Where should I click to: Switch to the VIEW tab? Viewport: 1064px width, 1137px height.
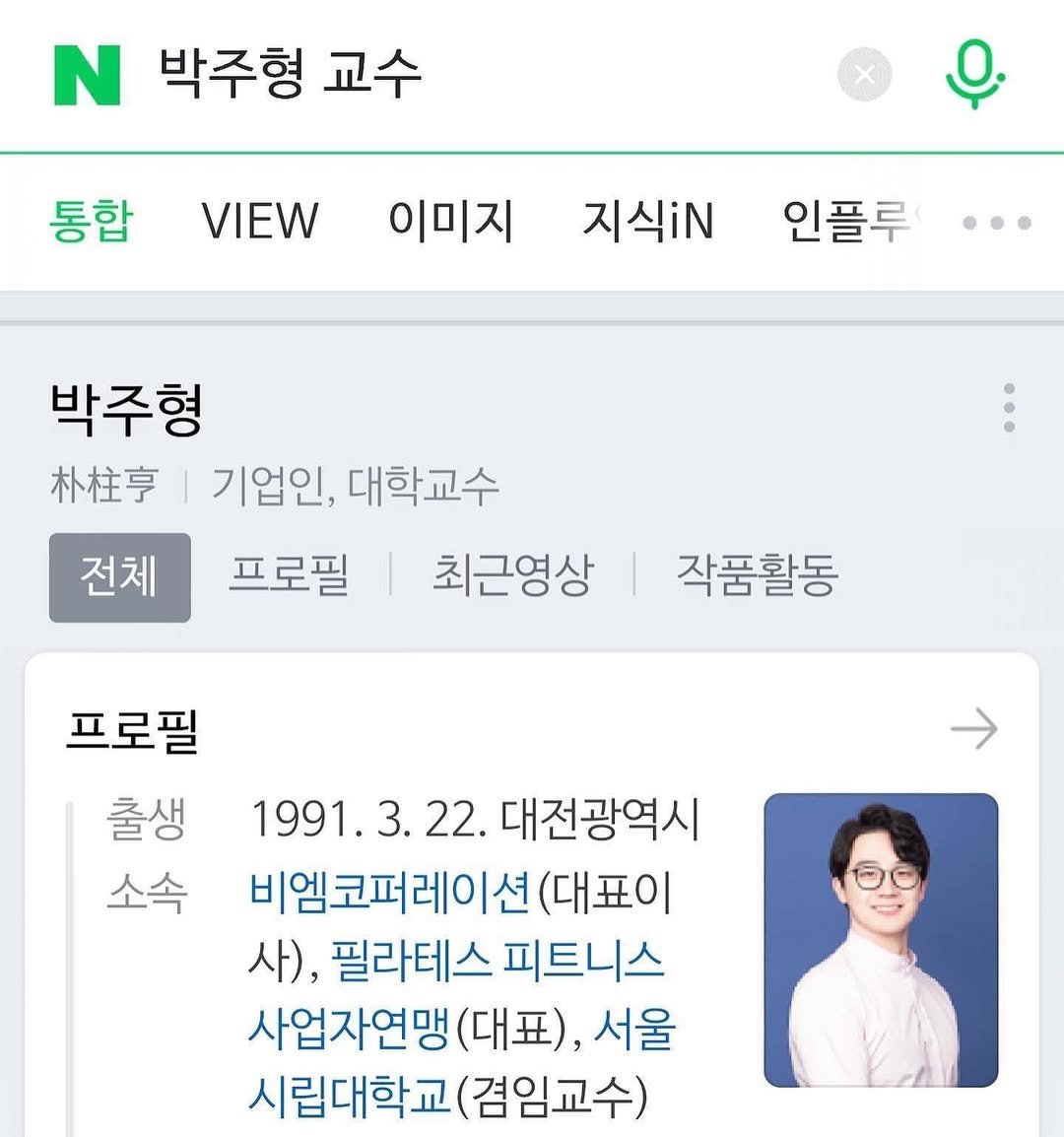[x=259, y=222]
